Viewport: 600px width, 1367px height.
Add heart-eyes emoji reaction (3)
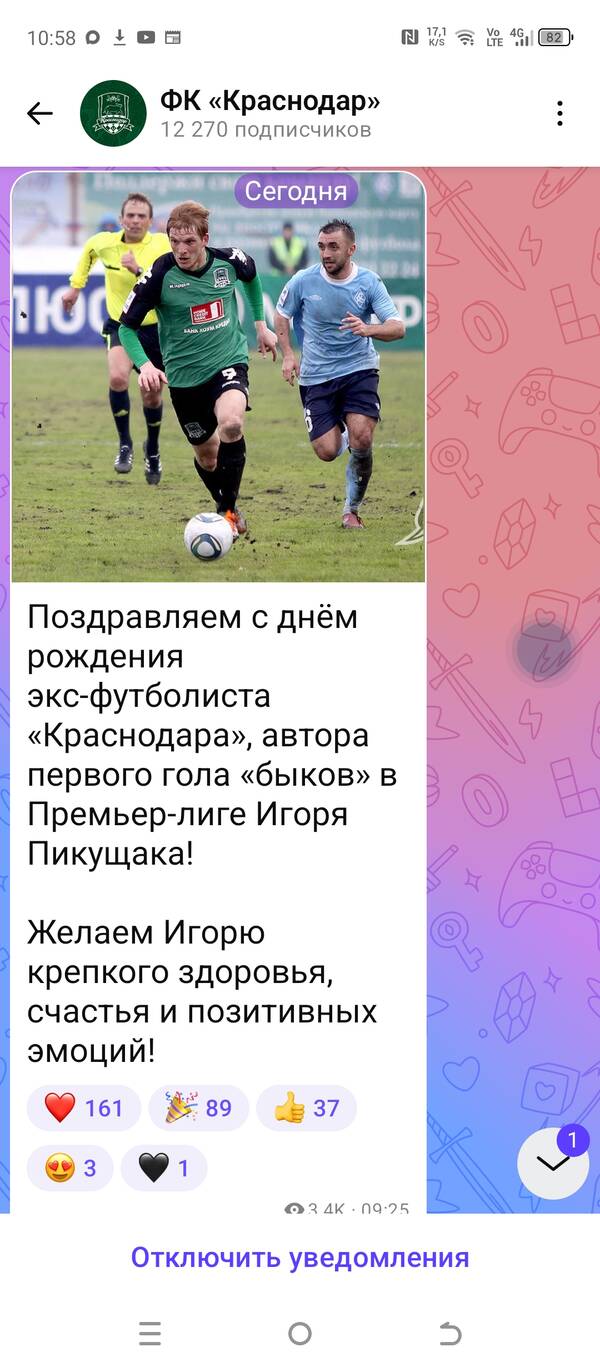coord(70,1168)
